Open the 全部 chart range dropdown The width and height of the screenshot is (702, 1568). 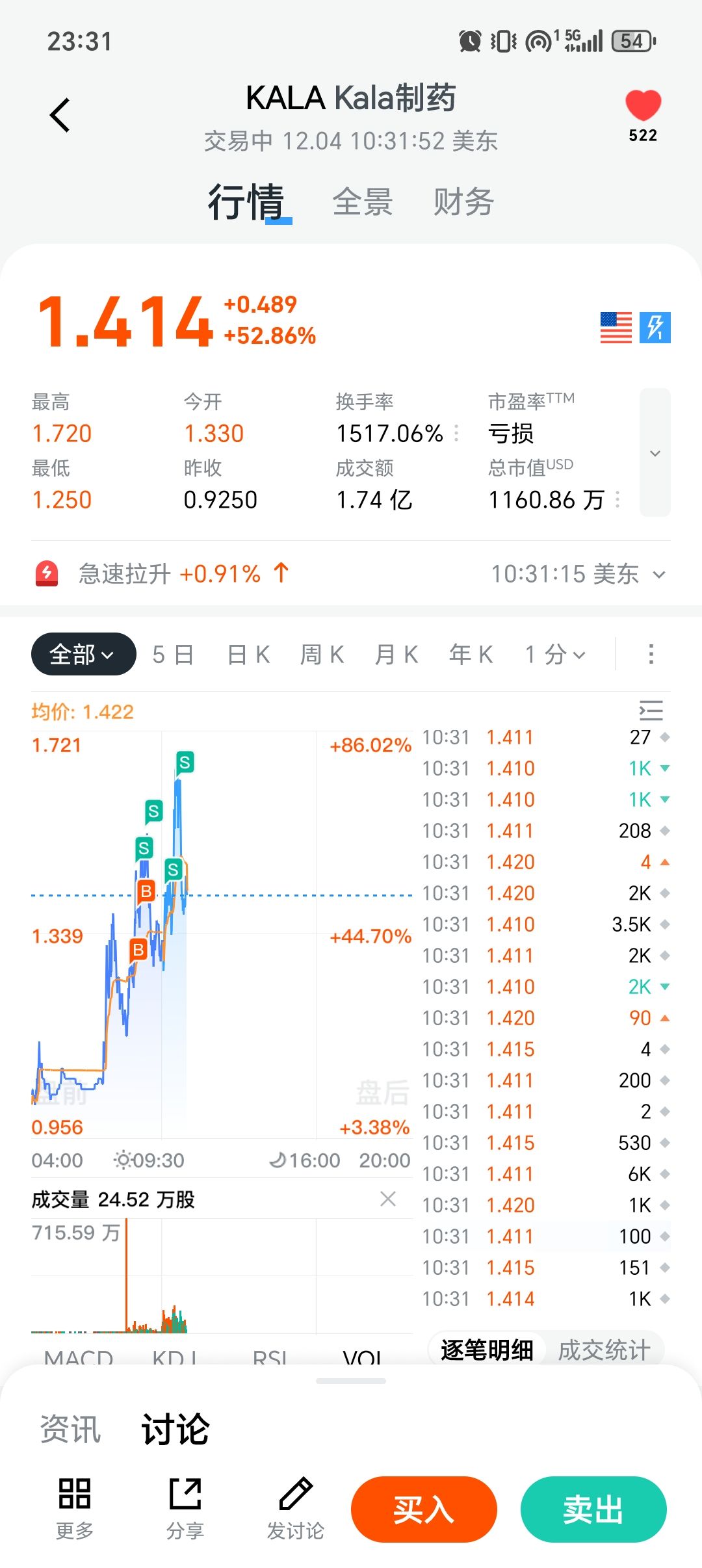83,654
